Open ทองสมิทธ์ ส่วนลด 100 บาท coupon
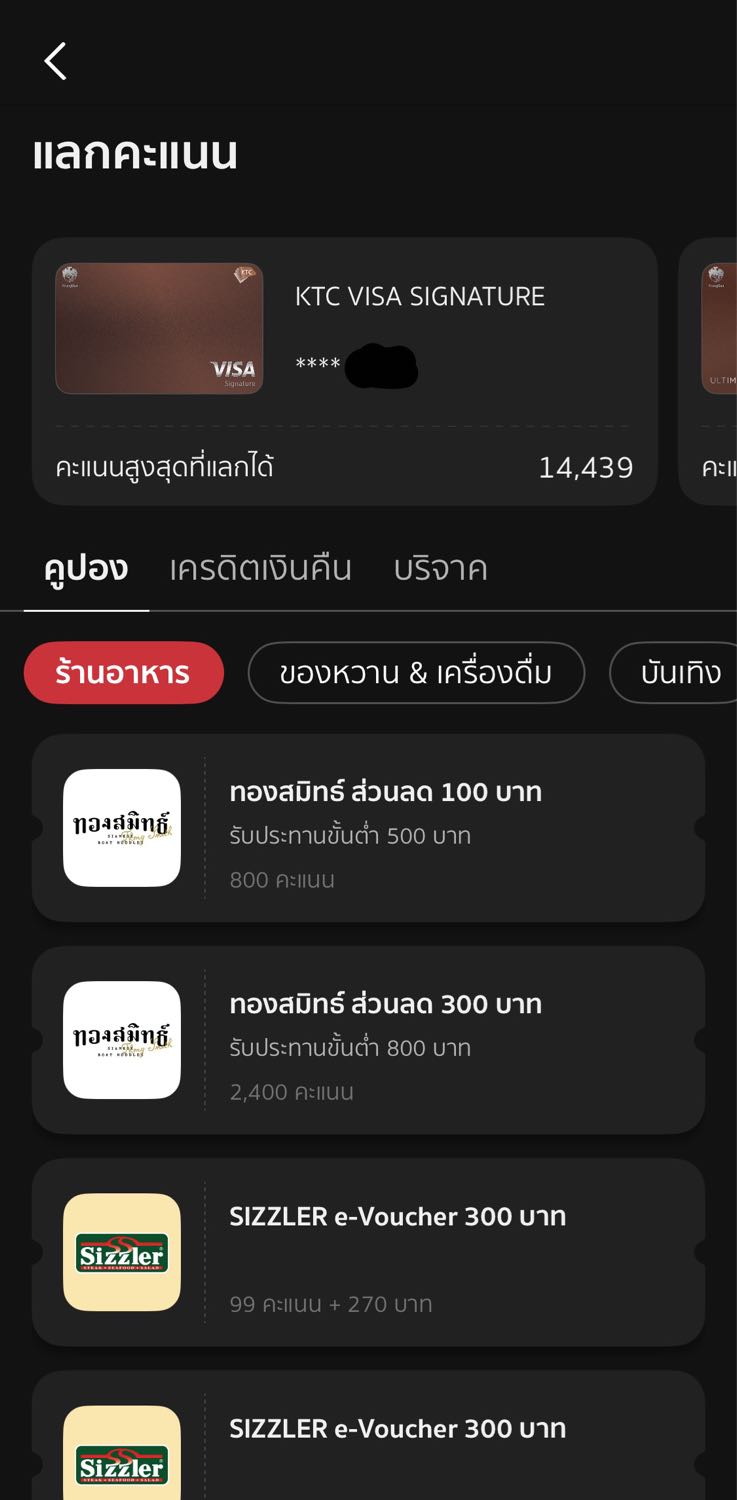 click(x=368, y=828)
